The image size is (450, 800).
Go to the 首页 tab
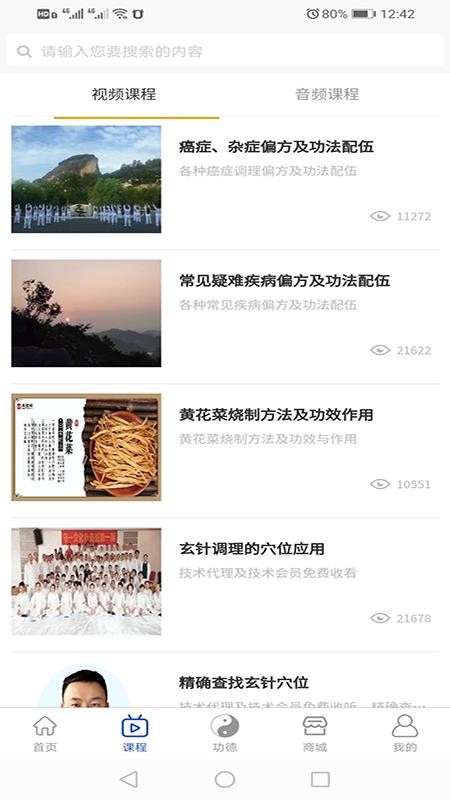tap(45, 734)
